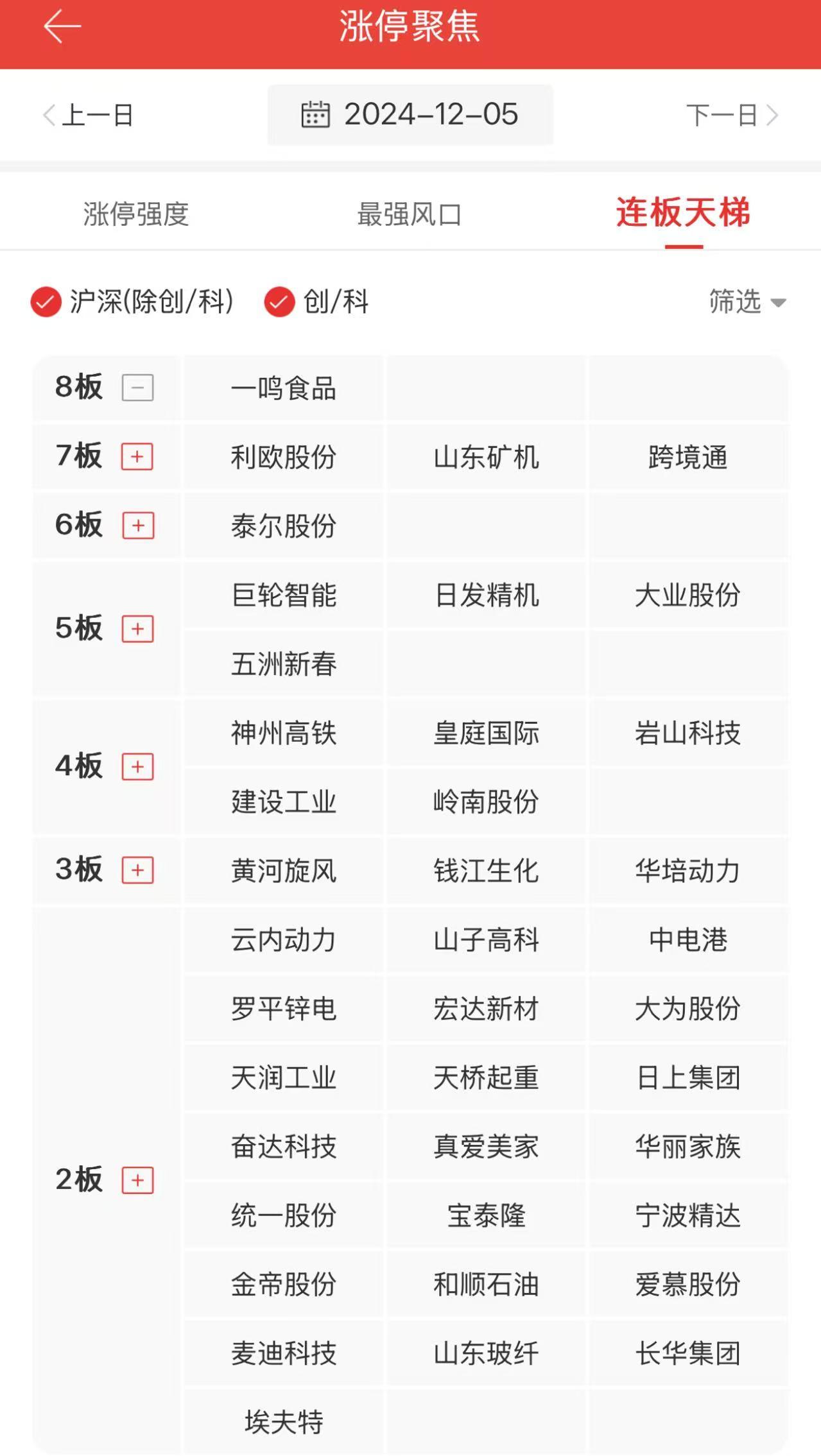Expand the 4板 group

(x=137, y=766)
